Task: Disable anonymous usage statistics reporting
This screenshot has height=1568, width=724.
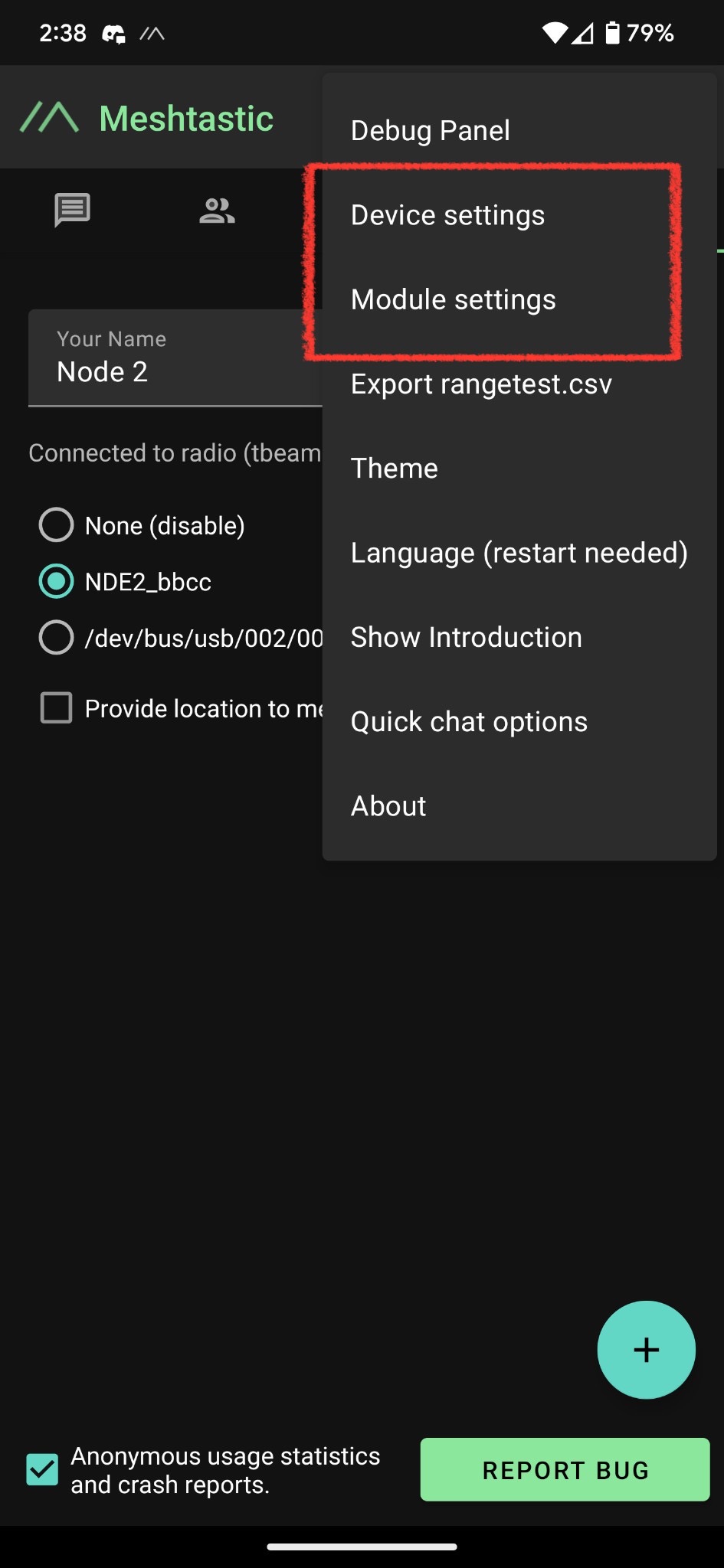Action: pos(43,1469)
